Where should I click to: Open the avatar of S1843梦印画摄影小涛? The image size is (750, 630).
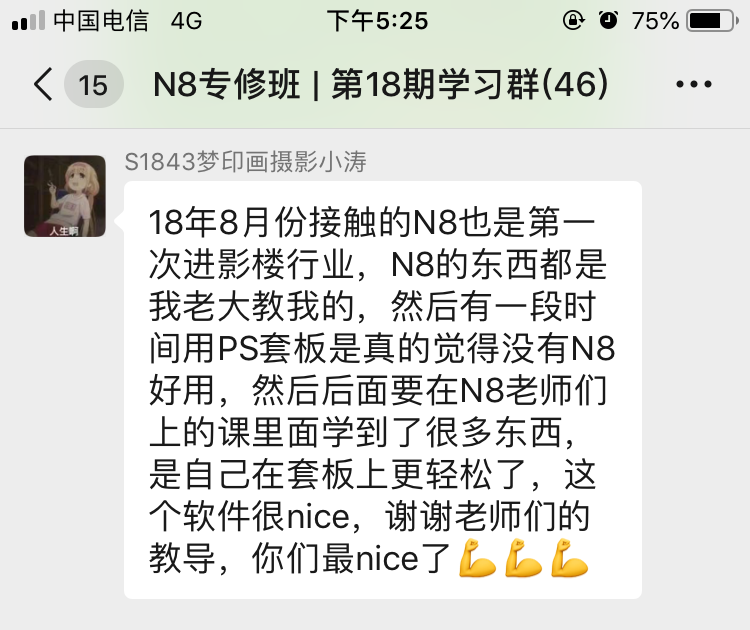pos(65,196)
